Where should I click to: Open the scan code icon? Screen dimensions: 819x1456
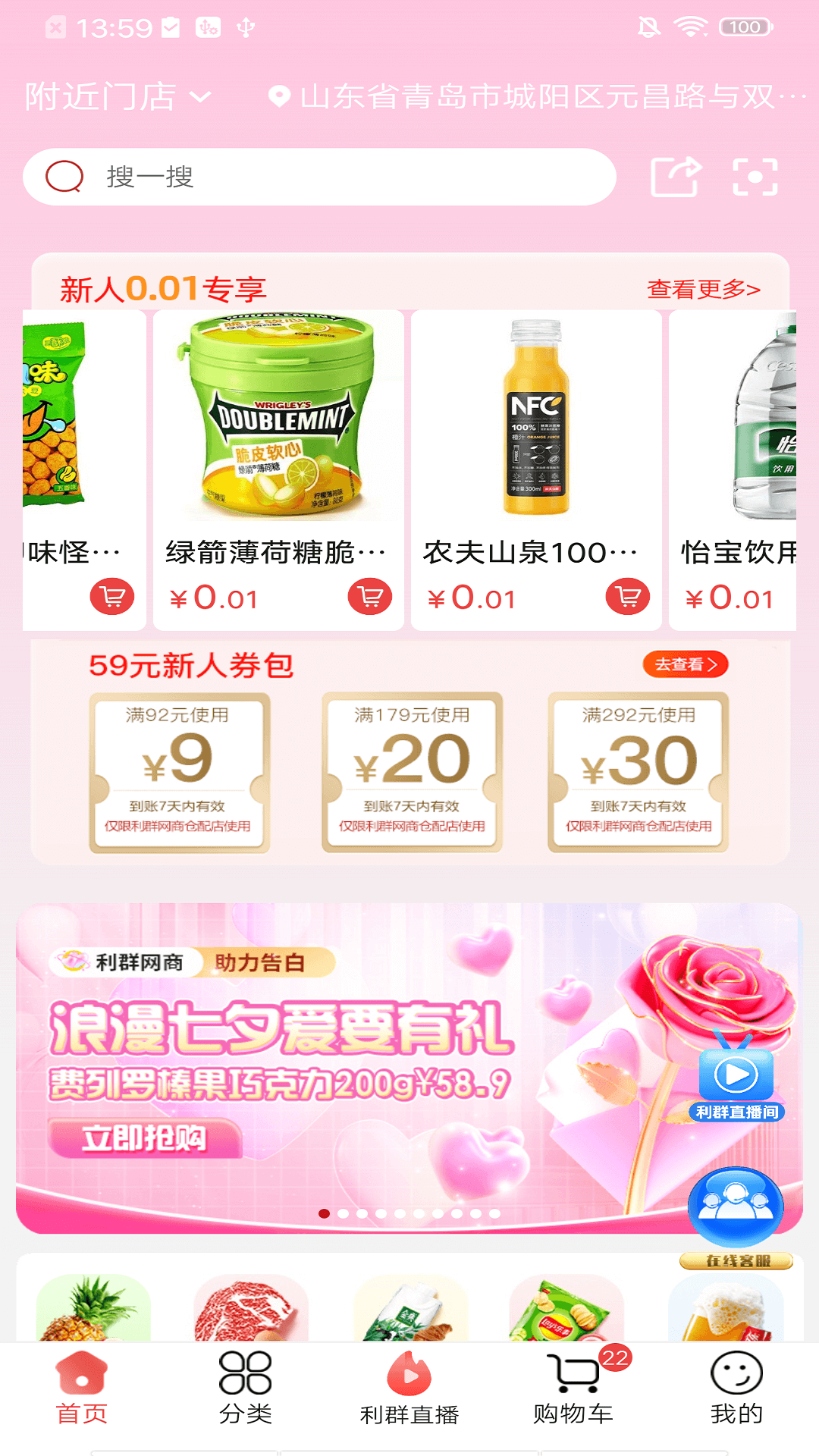coord(755,177)
